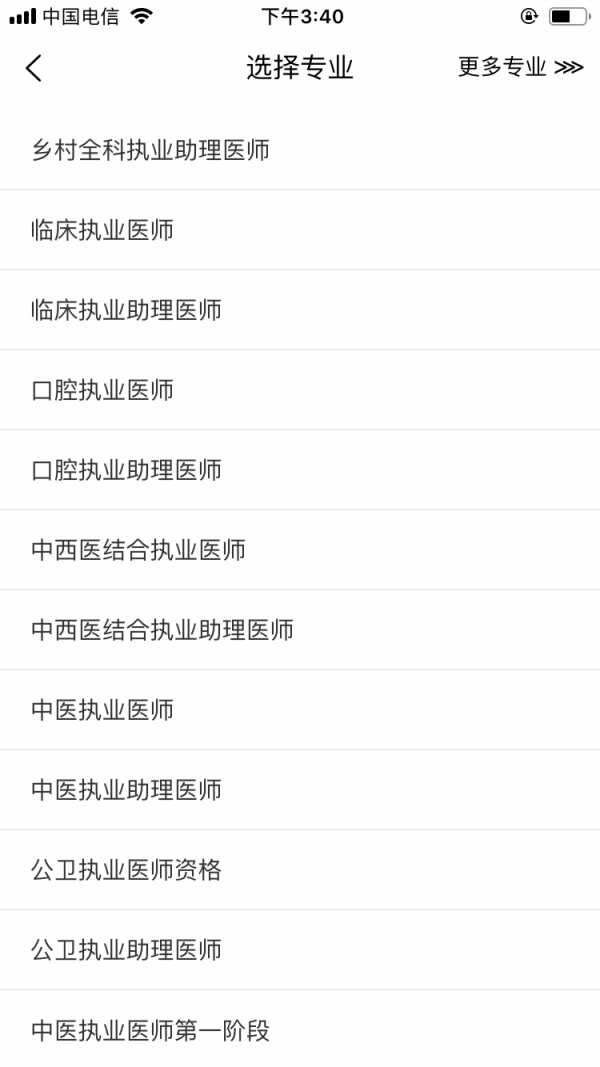Open 更多专业 link
This screenshot has width=600, height=1067.
coord(520,67)
